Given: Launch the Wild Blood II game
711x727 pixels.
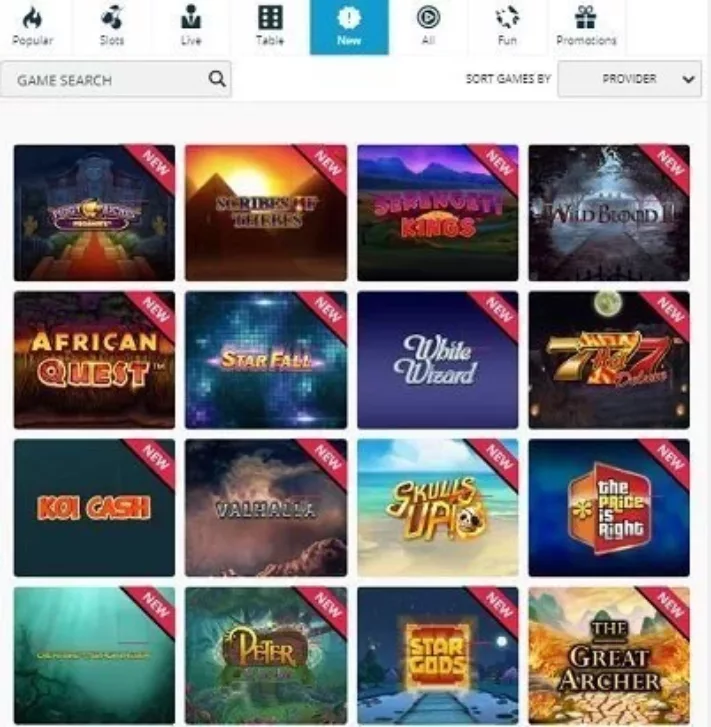Looking at the screenshot, I should pyautogui.click(x=608, y=213).
